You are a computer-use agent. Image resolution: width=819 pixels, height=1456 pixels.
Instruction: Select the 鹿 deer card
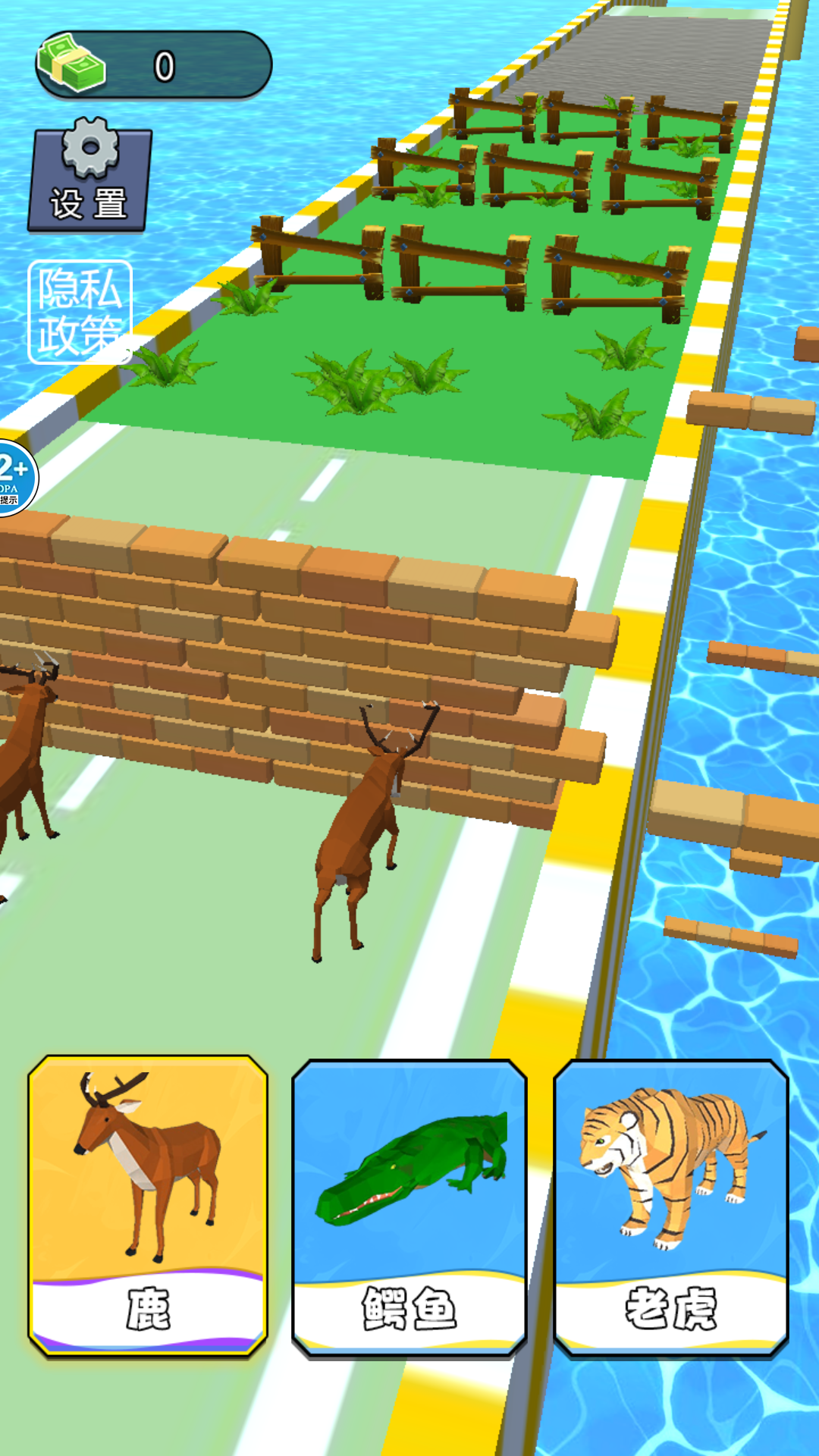pos(148,1205)
